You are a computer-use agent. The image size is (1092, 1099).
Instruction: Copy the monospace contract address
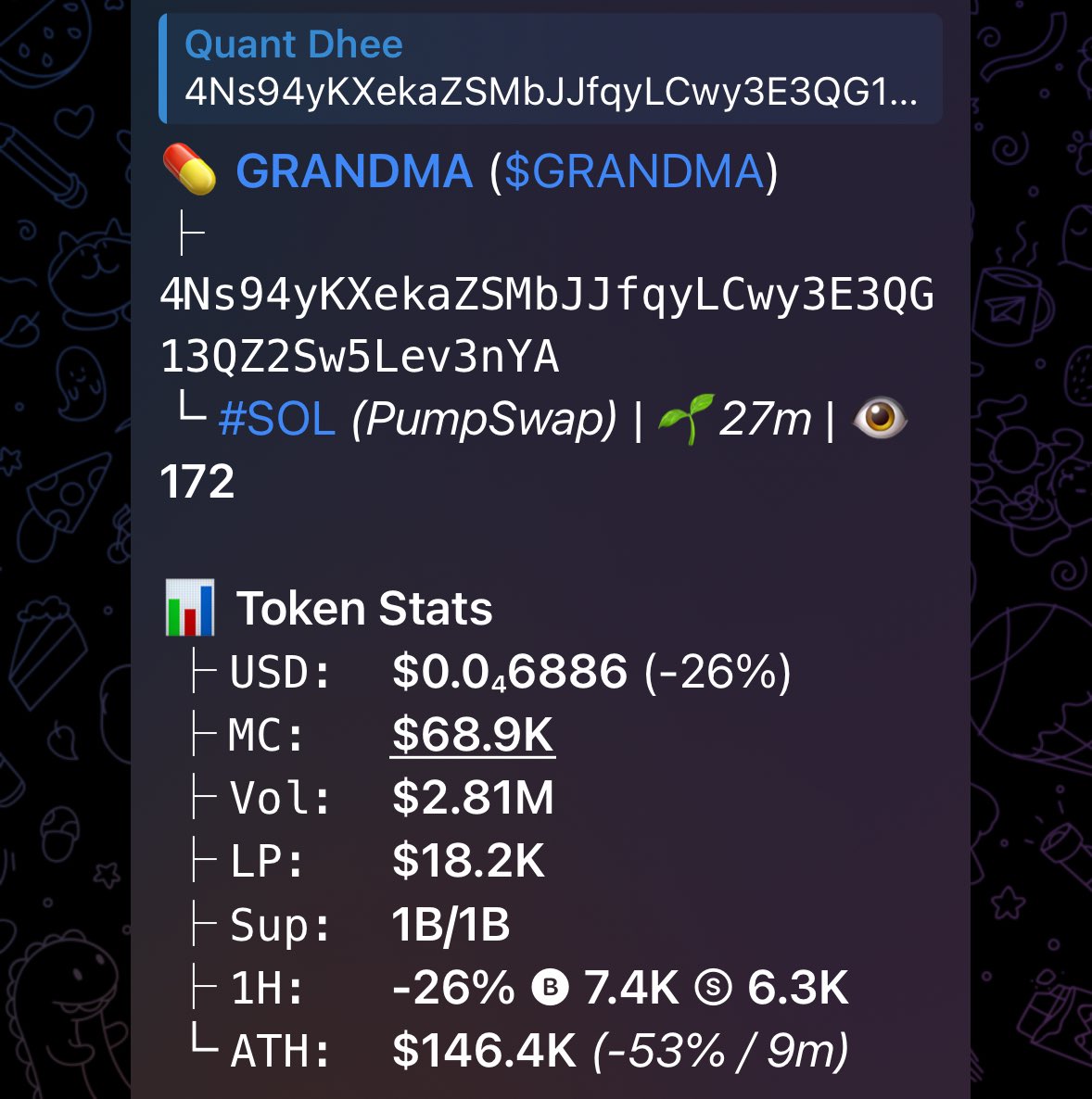click(x=546, y=325)
